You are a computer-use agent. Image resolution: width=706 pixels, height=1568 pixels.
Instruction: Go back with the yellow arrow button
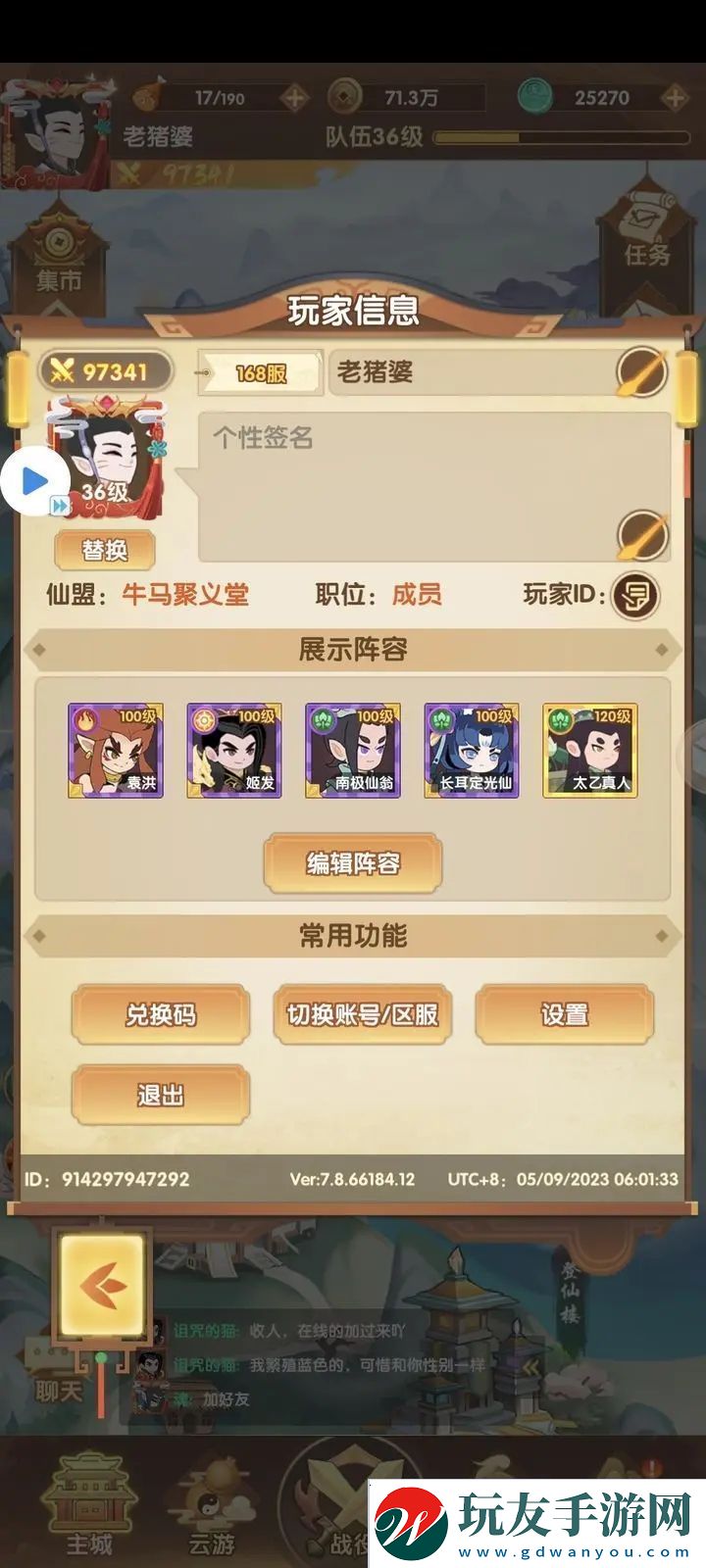point(102,1285)
